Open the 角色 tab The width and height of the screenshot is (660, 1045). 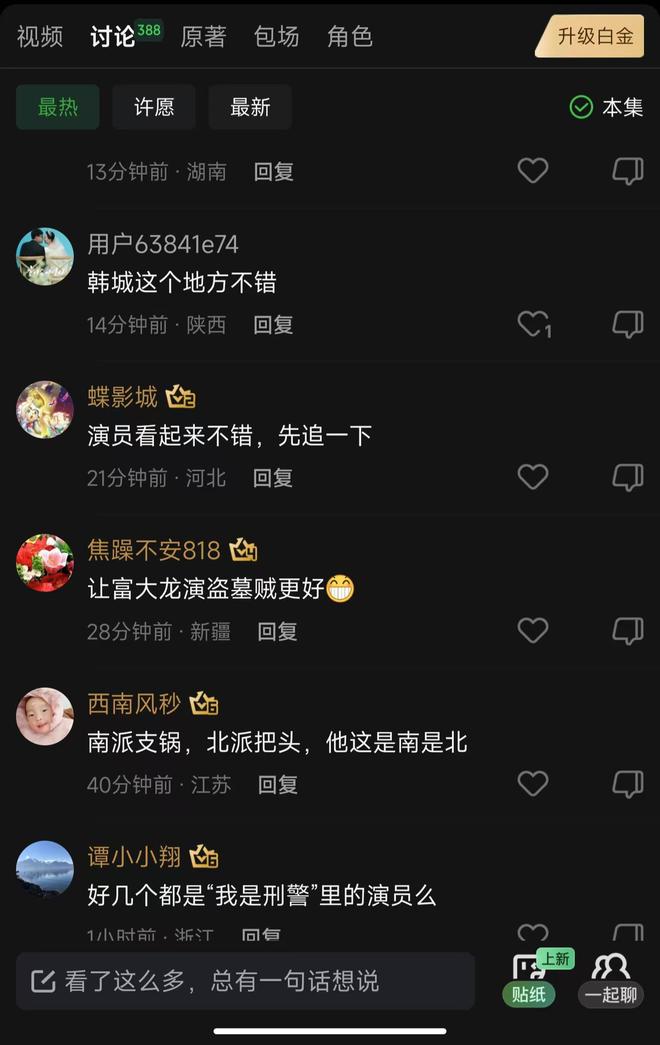349,37
